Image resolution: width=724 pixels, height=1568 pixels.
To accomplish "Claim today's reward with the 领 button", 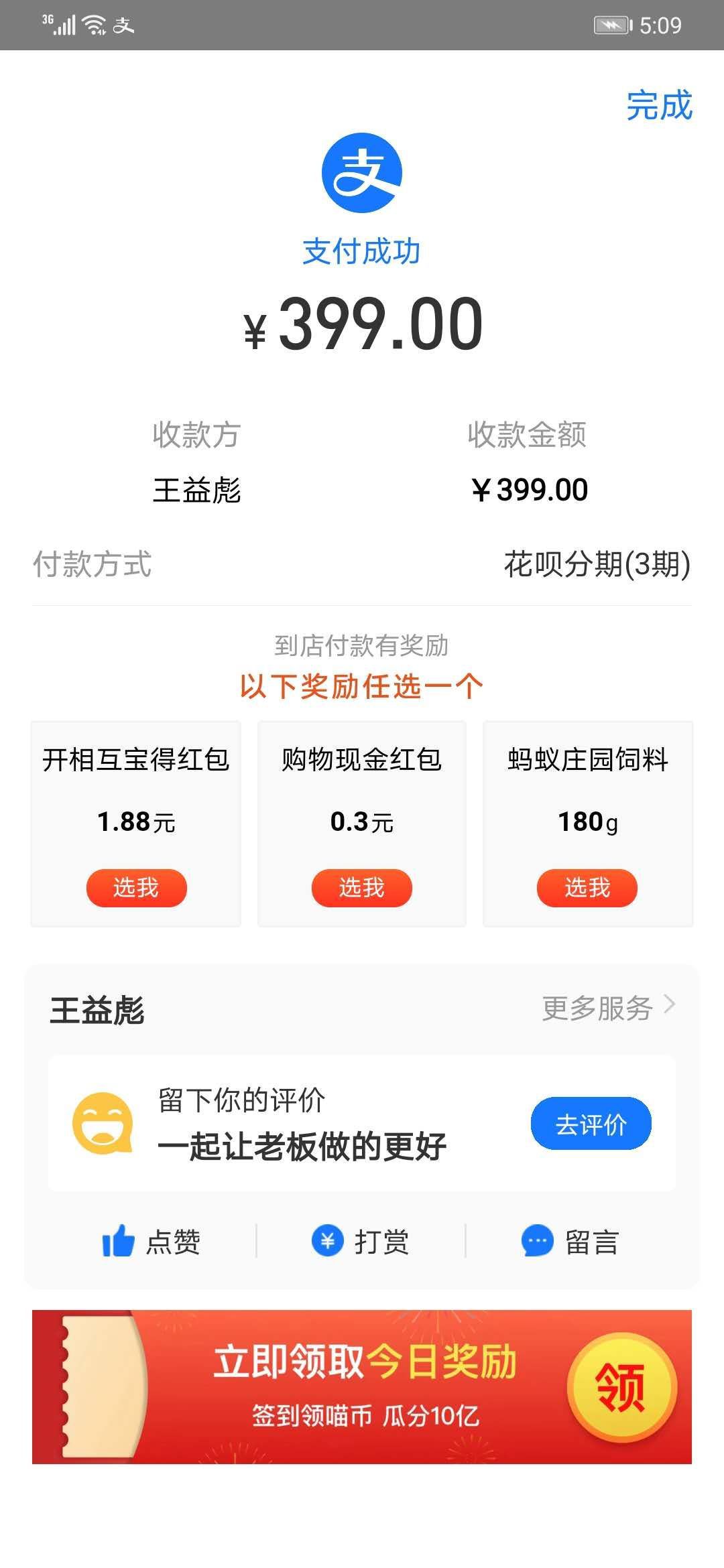I will 621,1387.
